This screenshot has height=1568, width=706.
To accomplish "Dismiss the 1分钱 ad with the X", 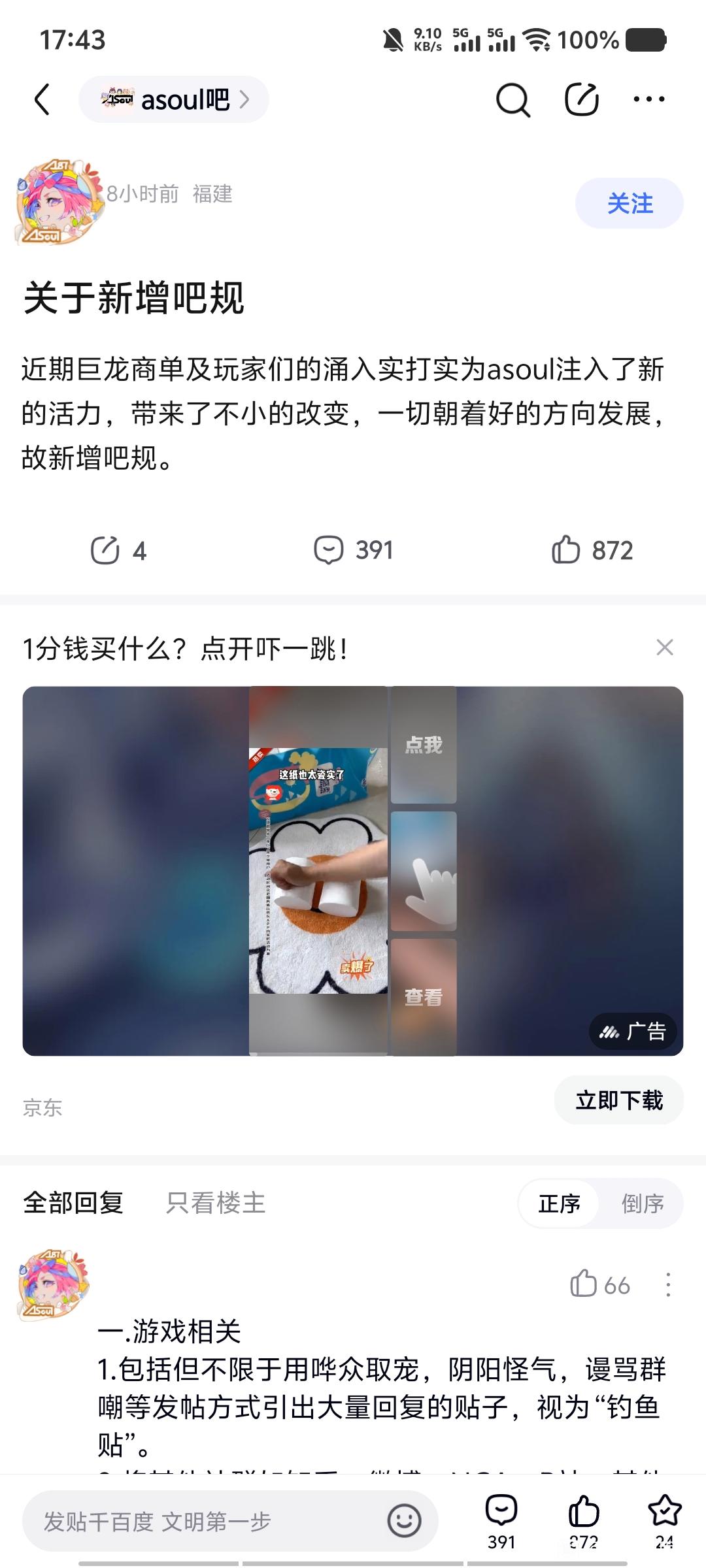I will (x=665, y=647).
